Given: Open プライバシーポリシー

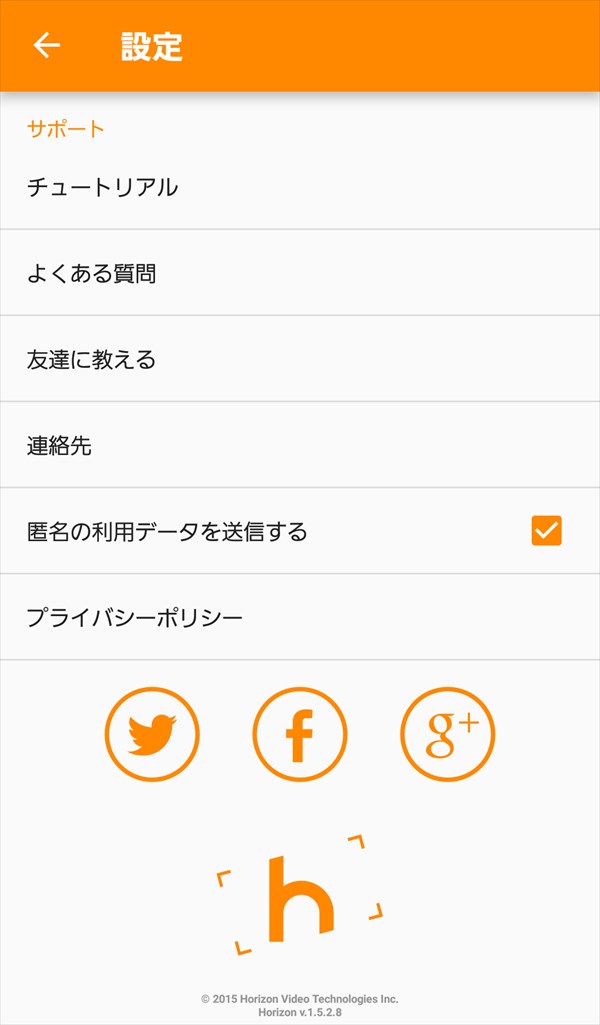Looking at the screenshot, I should tap(300, 617).
